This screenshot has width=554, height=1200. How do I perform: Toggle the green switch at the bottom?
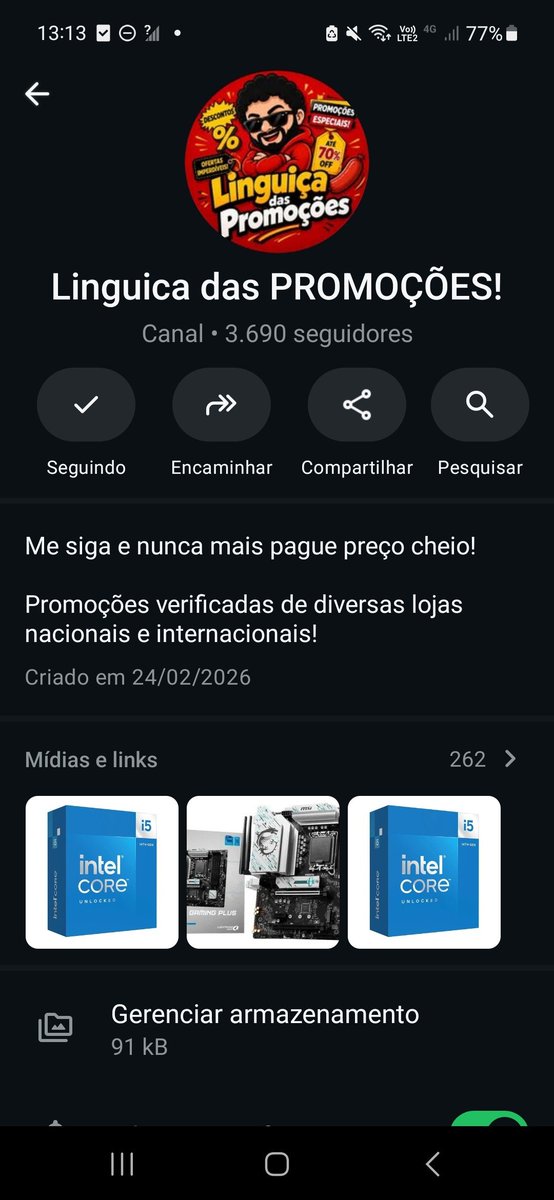489,1118
